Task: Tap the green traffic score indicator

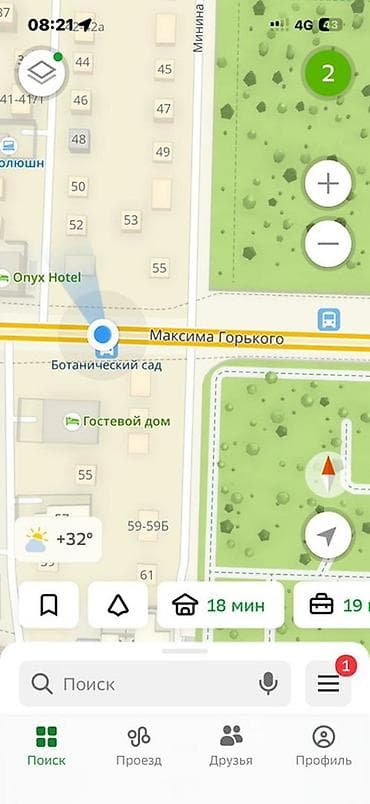Action: pos(328,73)
